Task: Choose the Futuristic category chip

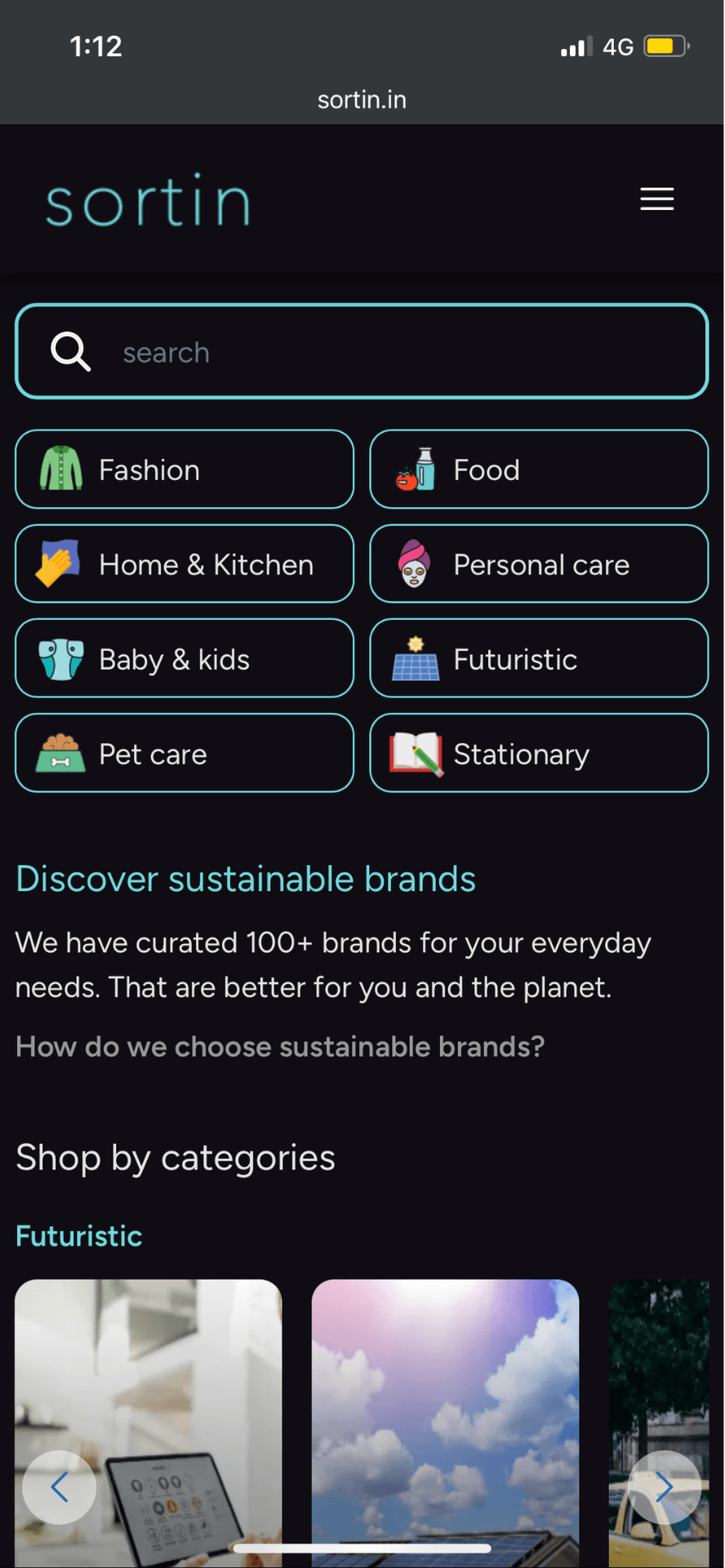Action: coord(539,659)
